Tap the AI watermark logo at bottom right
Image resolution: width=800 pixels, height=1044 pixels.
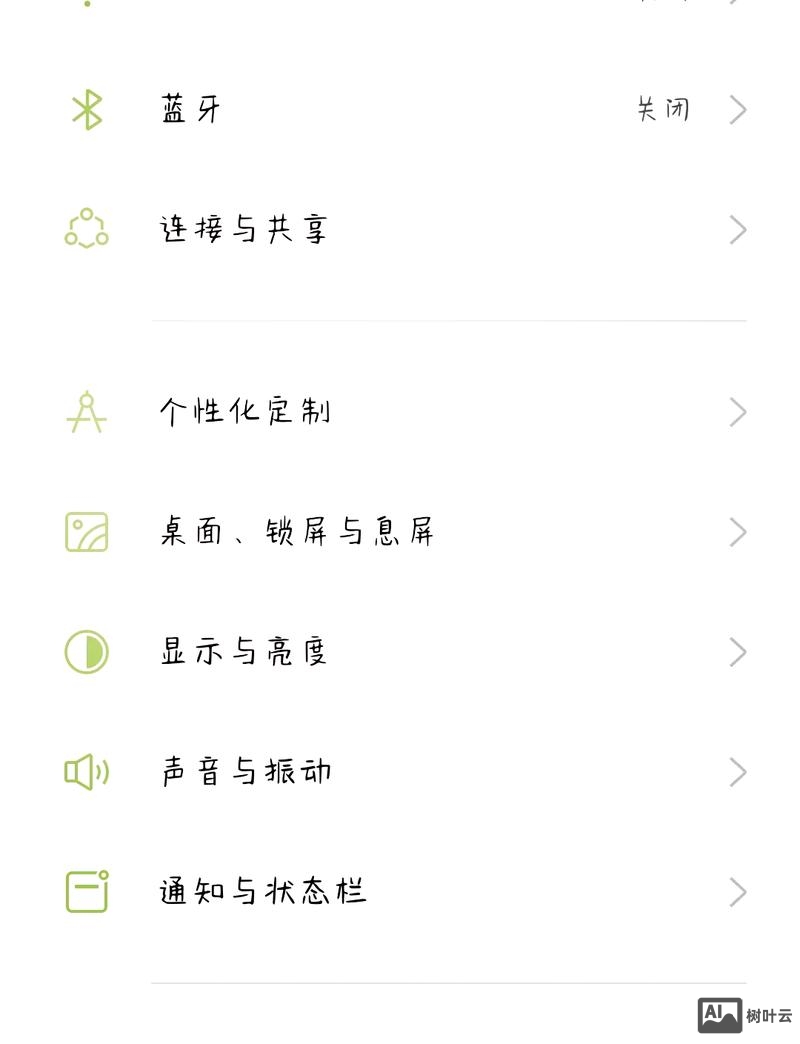[718, 1014]
